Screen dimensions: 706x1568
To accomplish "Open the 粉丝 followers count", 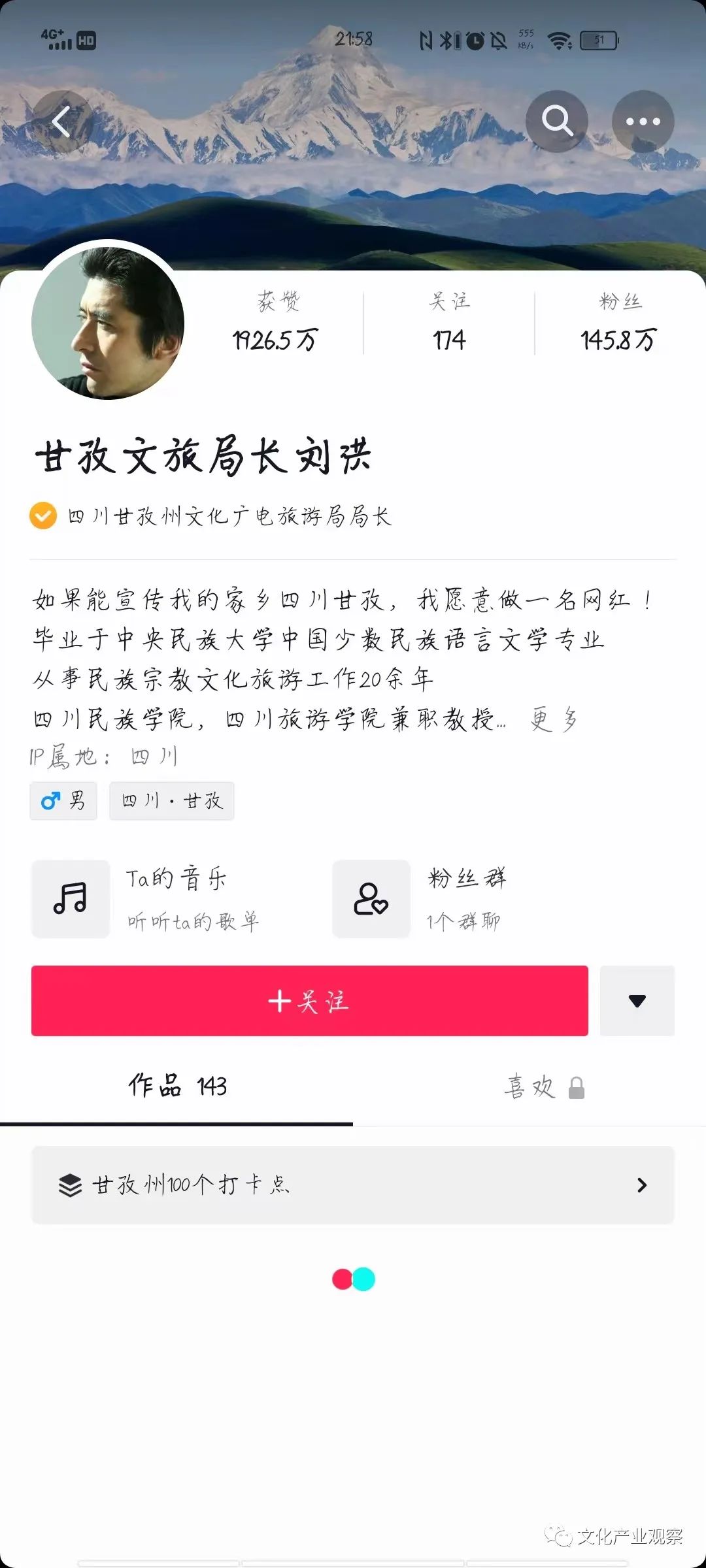I will pyautogui.click(x=618, y=323).
